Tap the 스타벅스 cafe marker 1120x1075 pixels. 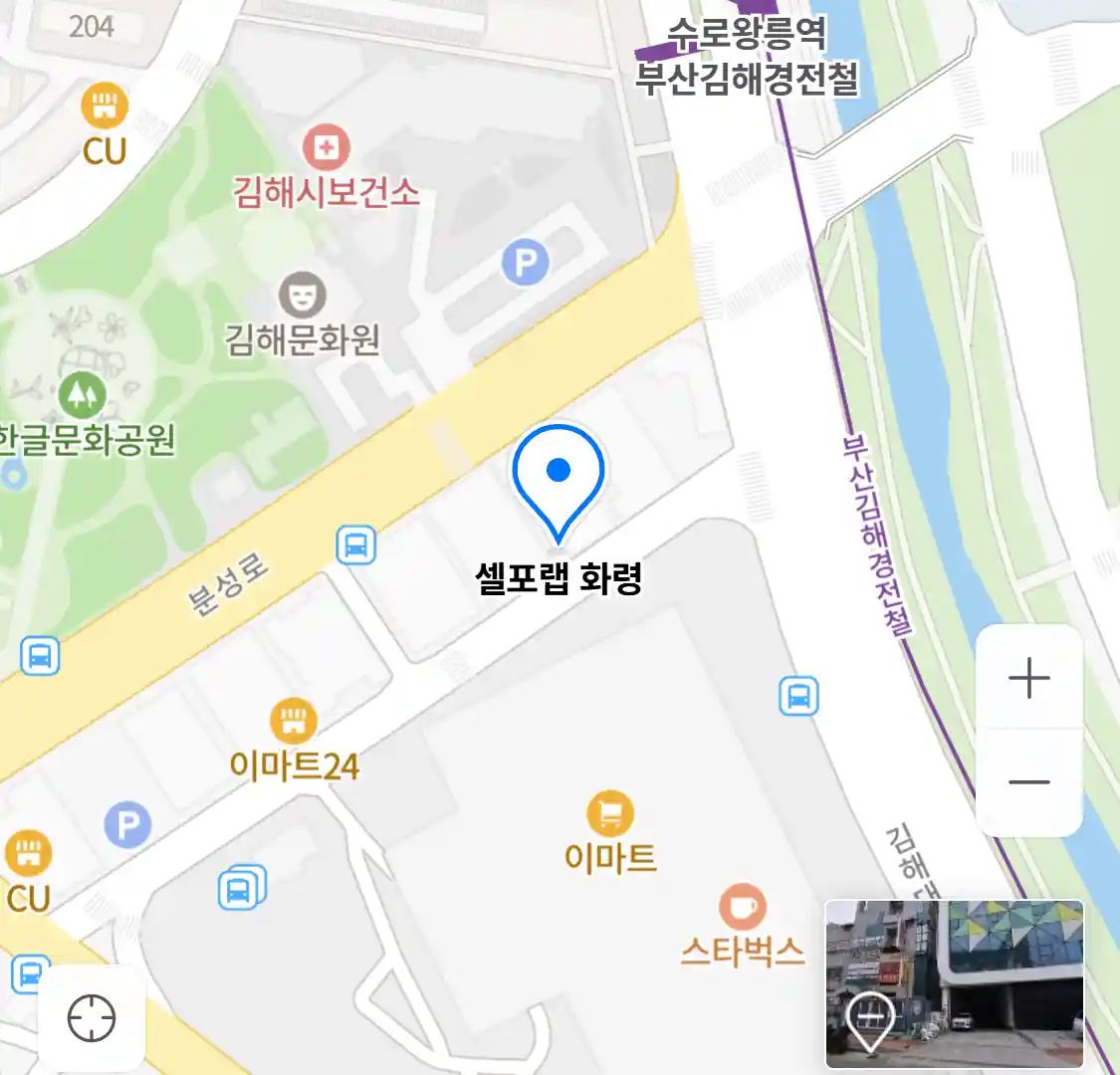click(x=743, y=907)
